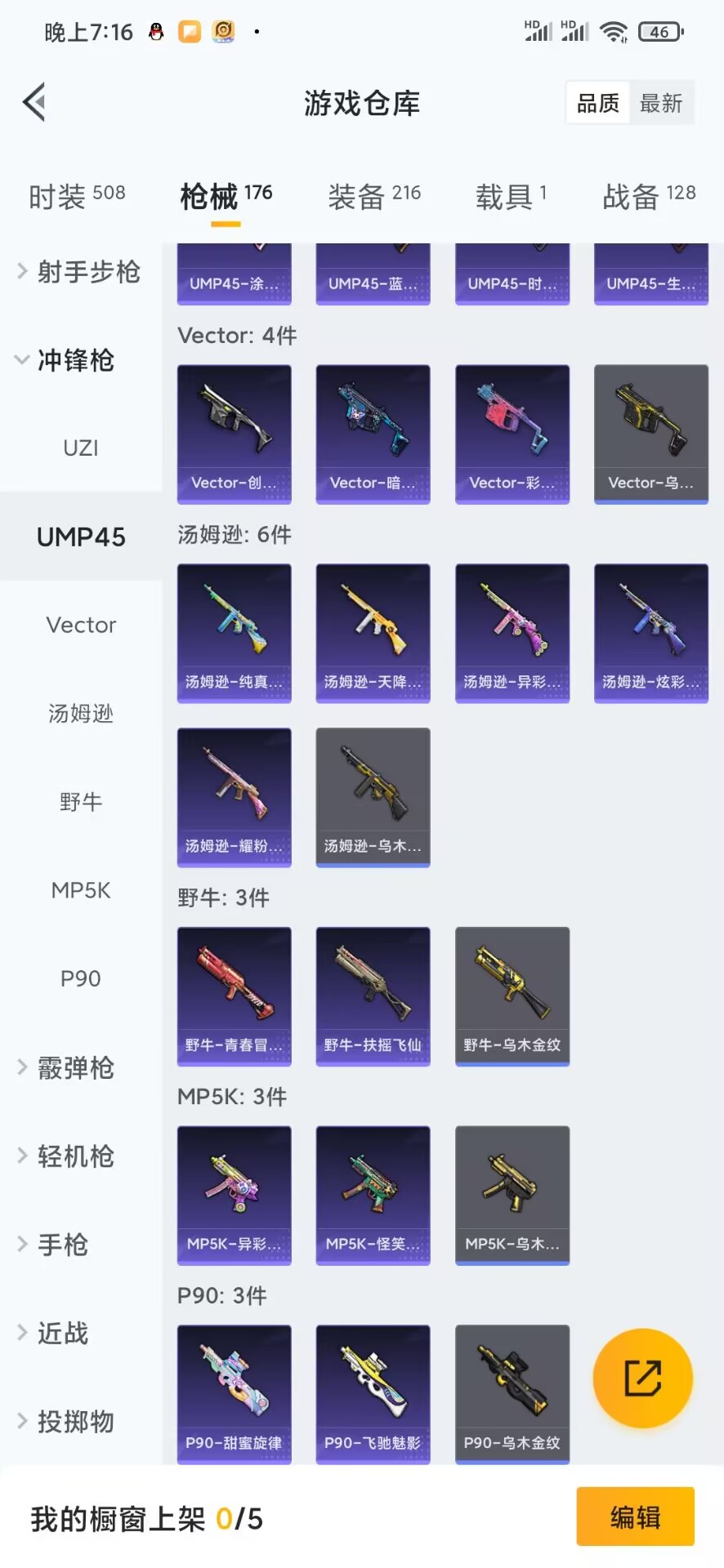Sort by 最新

pyautogui.click(x=661, y=103)
